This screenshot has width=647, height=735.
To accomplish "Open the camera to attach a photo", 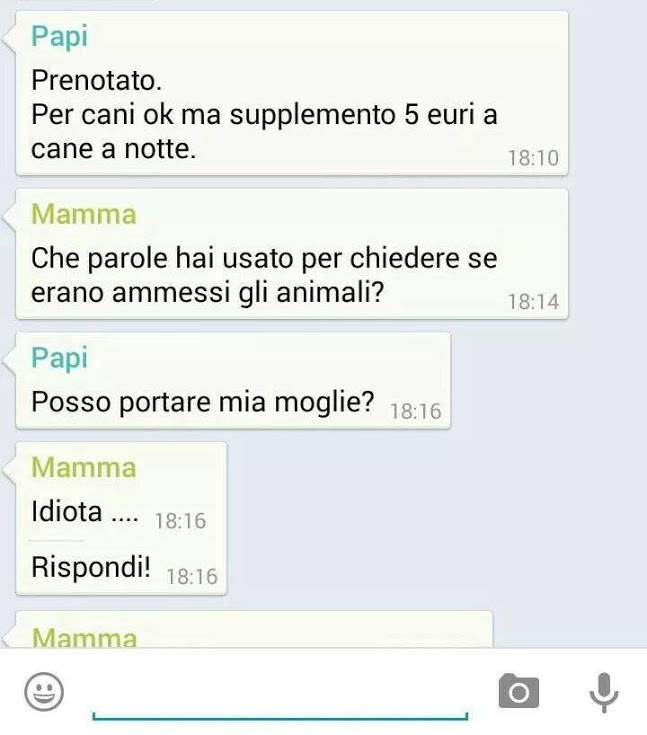I will [x=518, y=691].
